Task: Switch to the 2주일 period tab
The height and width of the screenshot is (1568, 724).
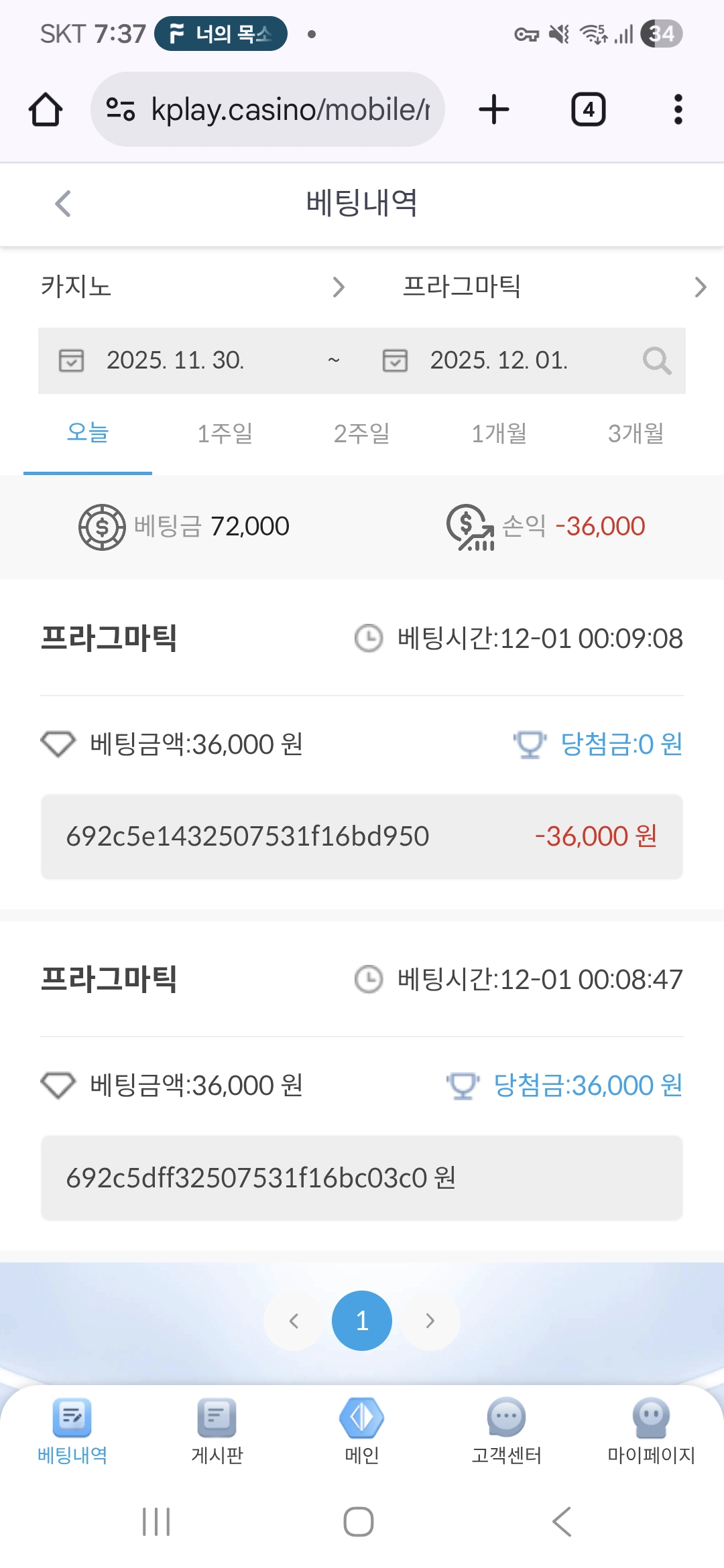Action: click(x=361, y=434)
